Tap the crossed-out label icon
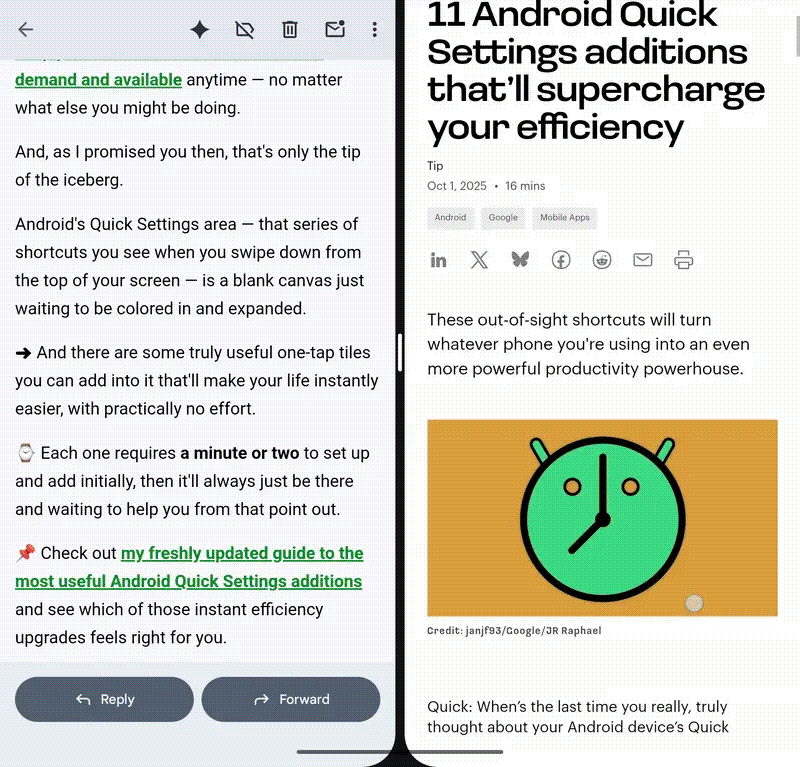 pos(244,30)
